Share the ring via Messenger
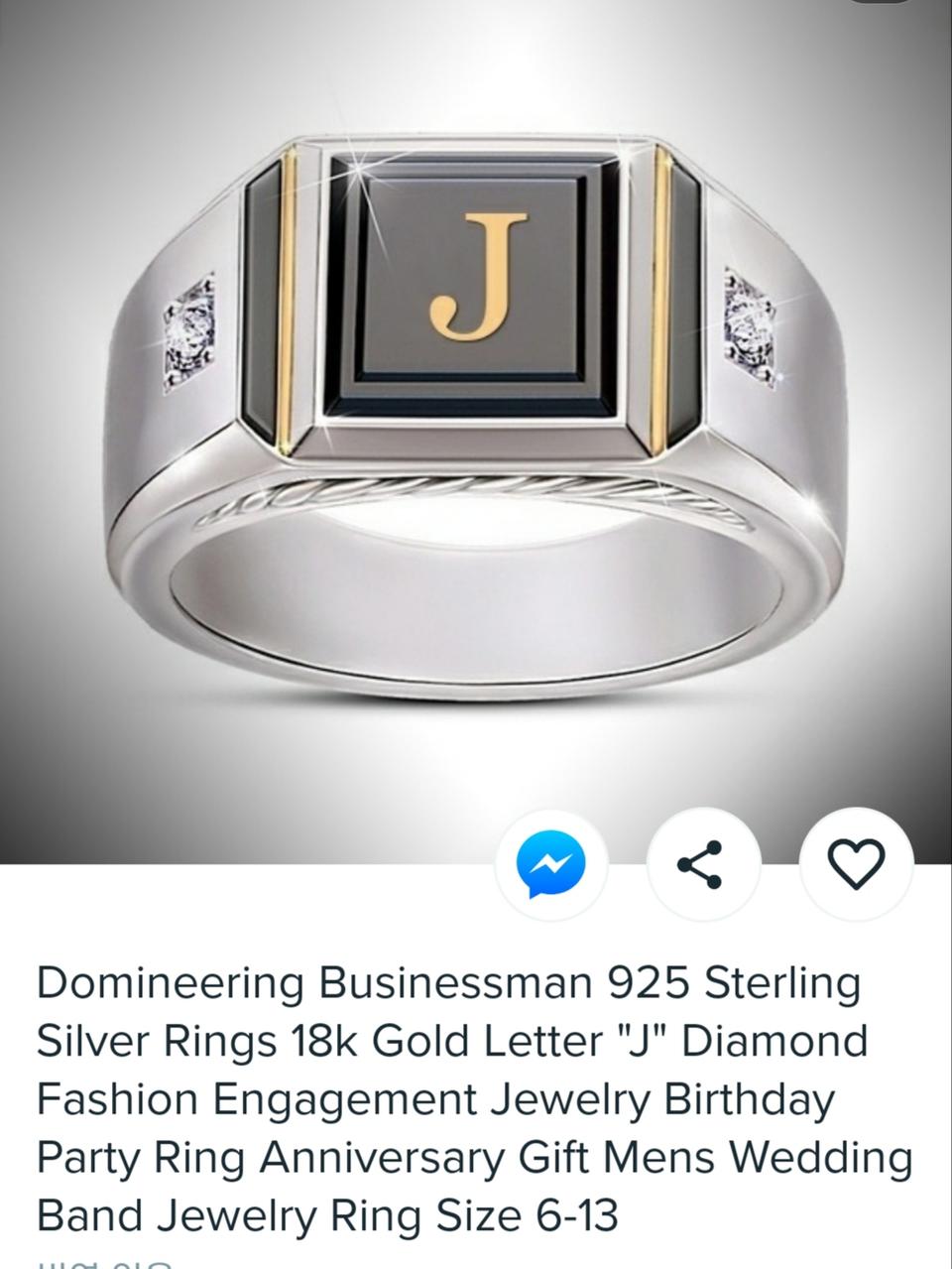952x1269 pixels. [550, 864]
